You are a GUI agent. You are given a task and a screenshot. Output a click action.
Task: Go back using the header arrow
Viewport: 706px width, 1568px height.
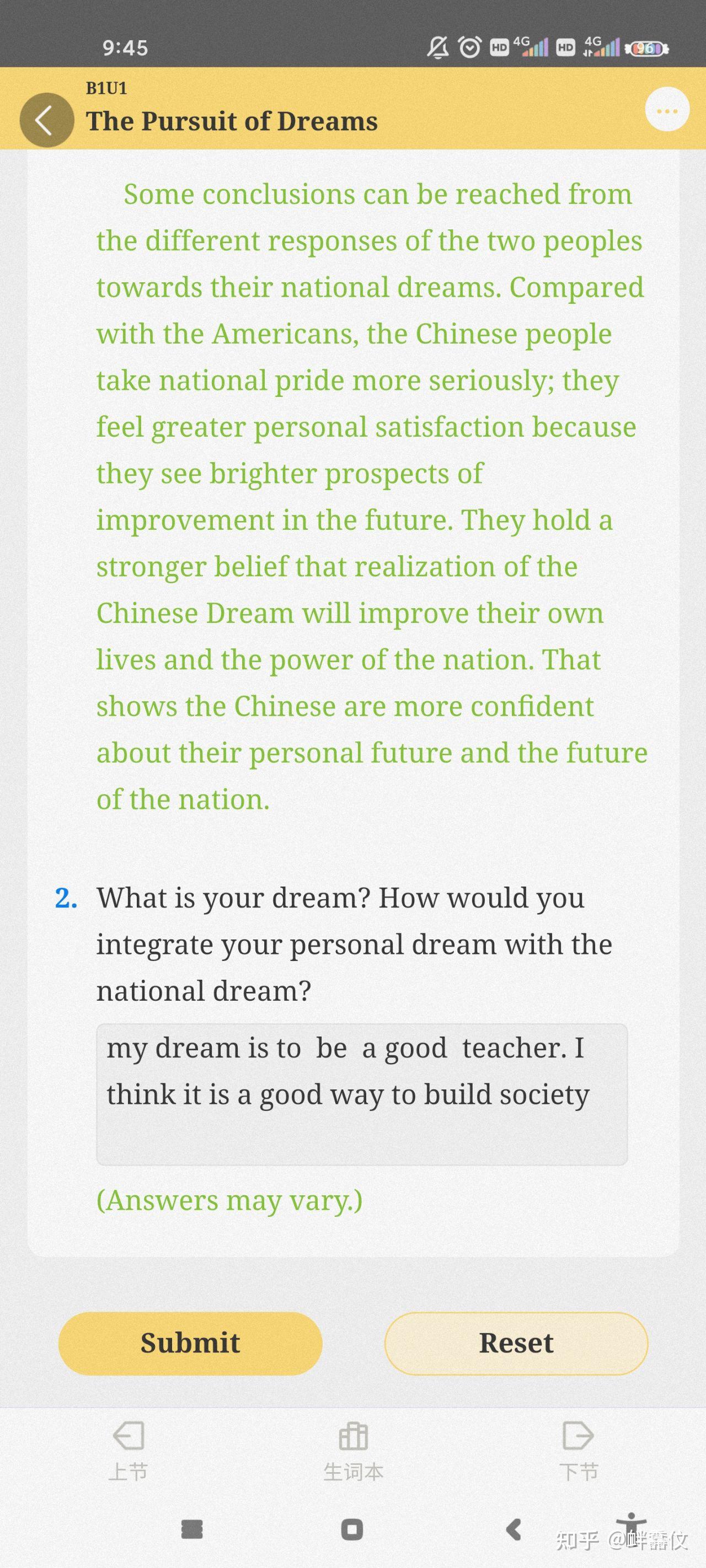pyautogui.click(x=46, y=120)
